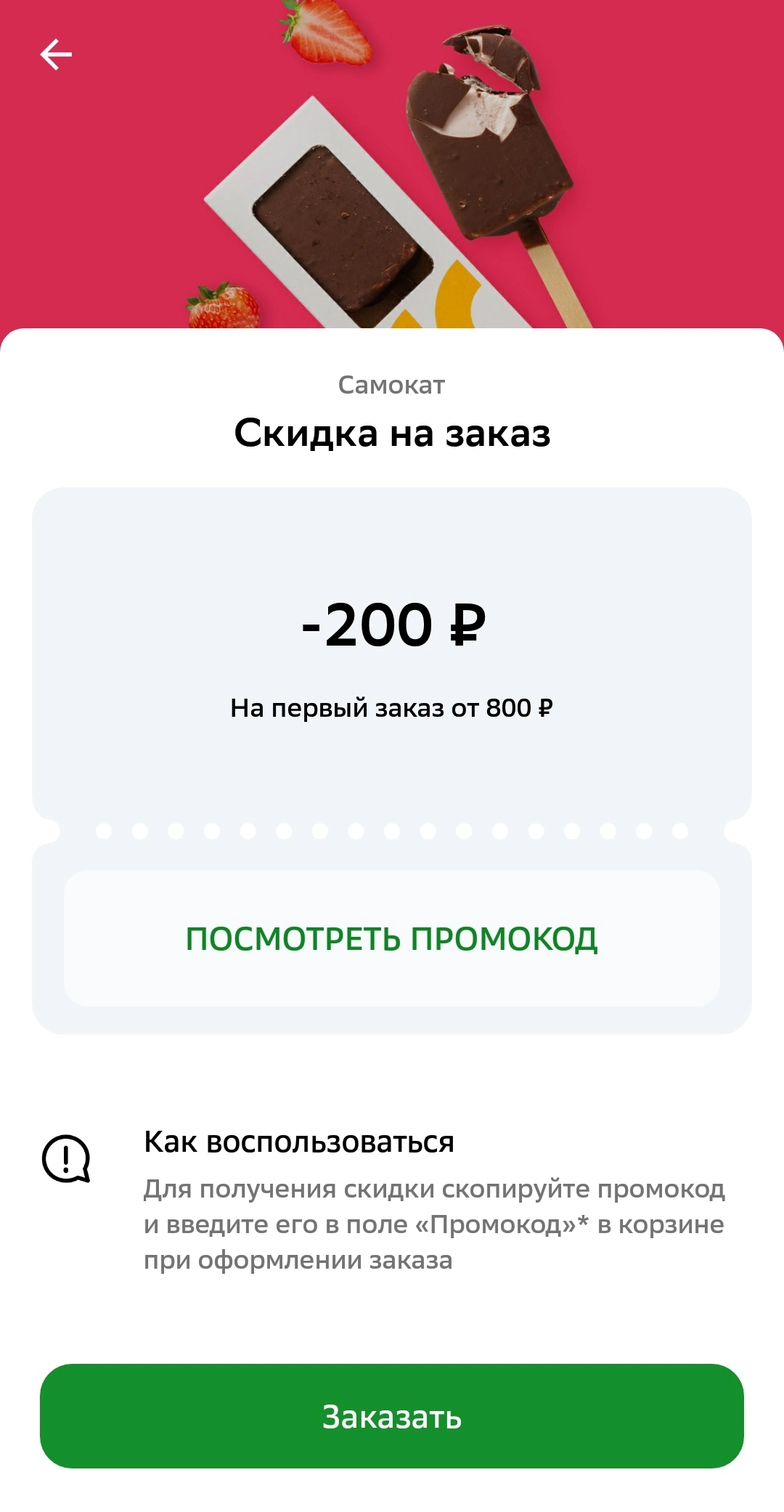The height and width of the screenshot is (1512, 784).
Task: Reveal the promo code via Посмотреть промокод
Action: tap(392, 938)
